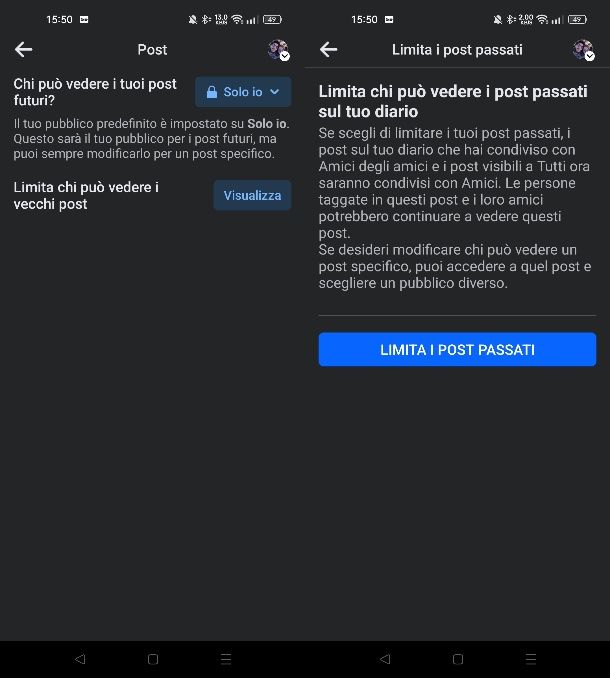
Task: Confirm with LIMITA I POST PASSATI button
Action: [x=457, y=350]
